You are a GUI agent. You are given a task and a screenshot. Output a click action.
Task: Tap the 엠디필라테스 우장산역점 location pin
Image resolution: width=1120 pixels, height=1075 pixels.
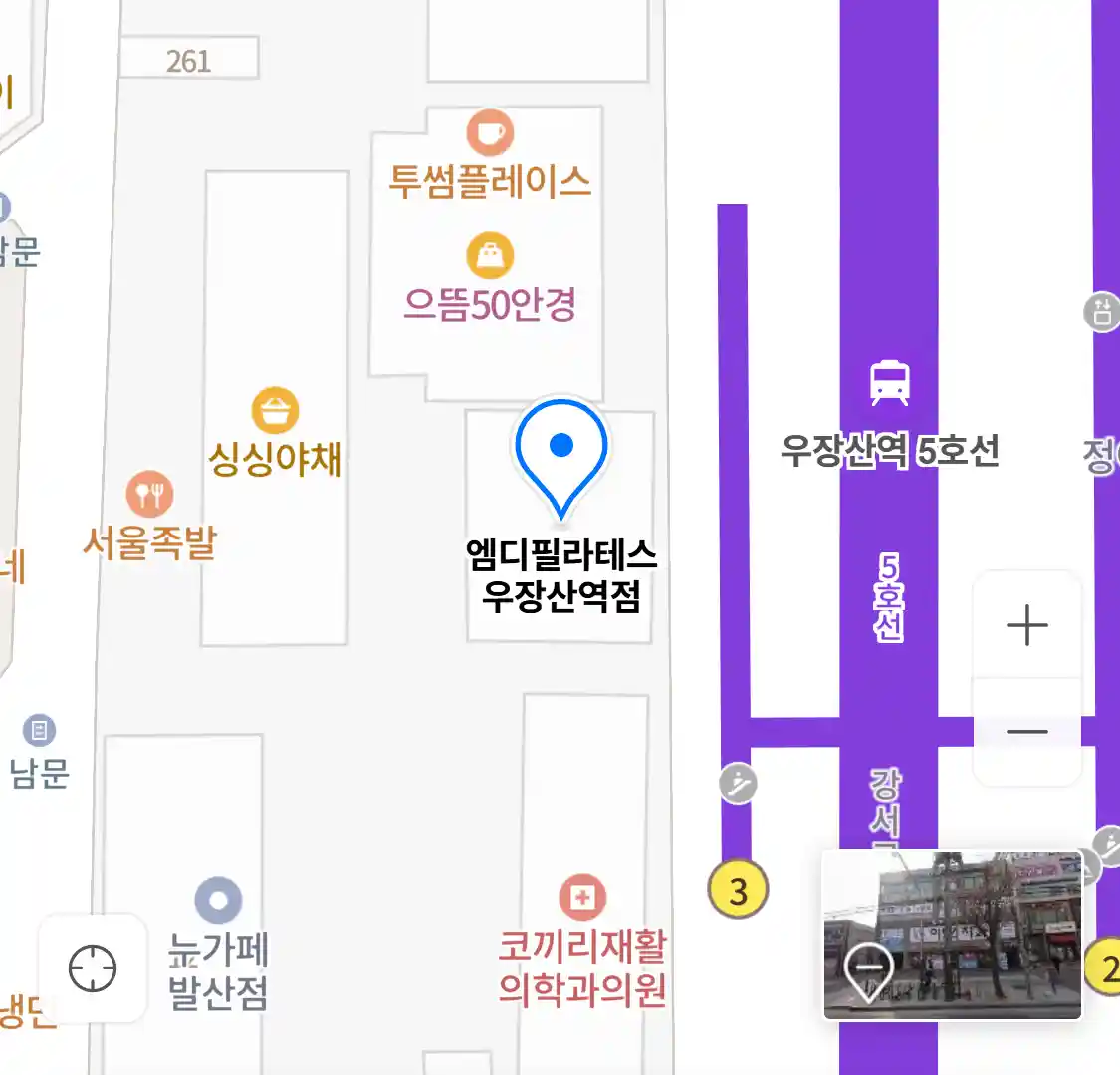coord(560,453)
